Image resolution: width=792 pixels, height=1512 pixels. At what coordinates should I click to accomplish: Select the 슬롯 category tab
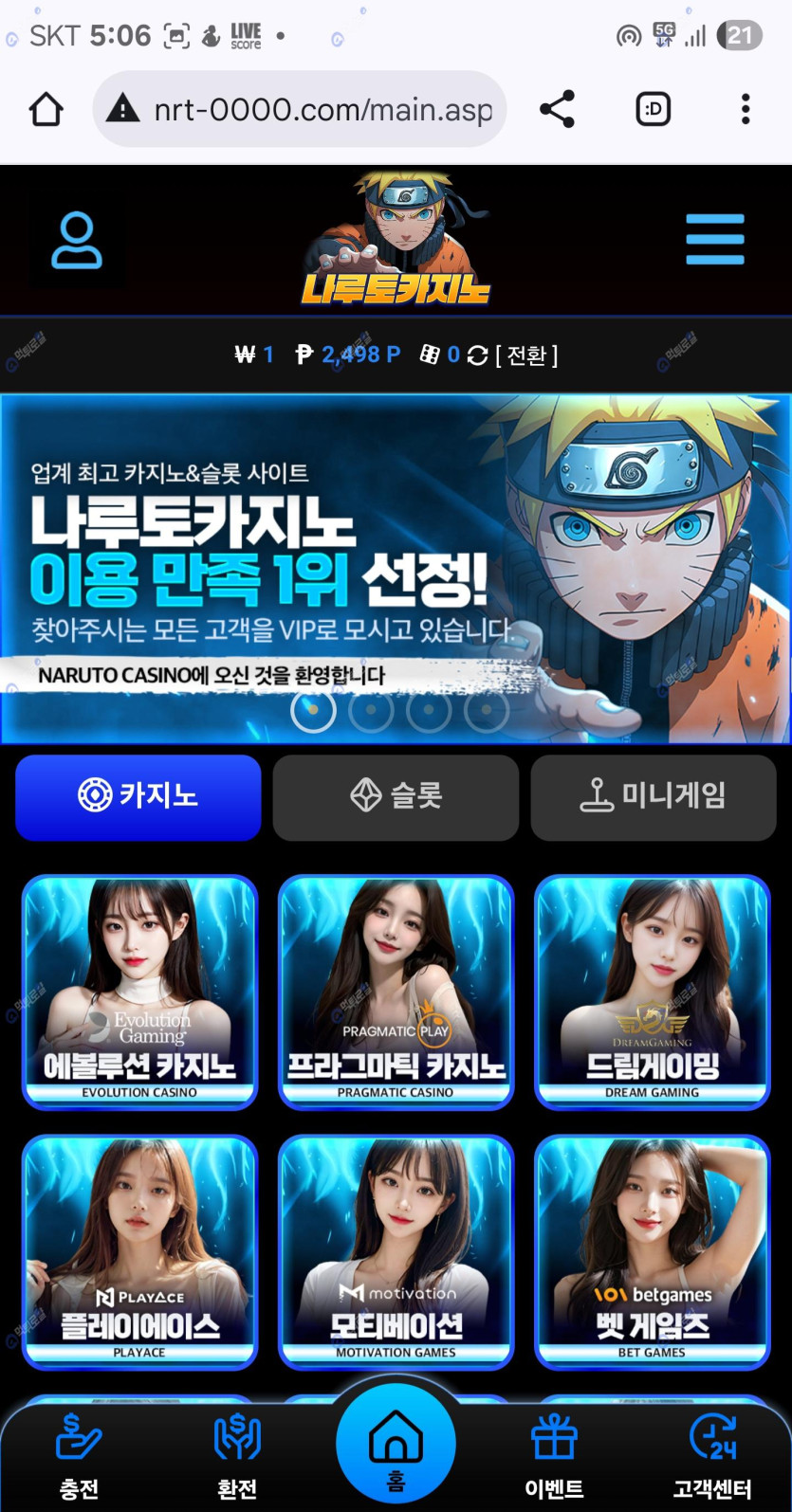click(396, 796)
